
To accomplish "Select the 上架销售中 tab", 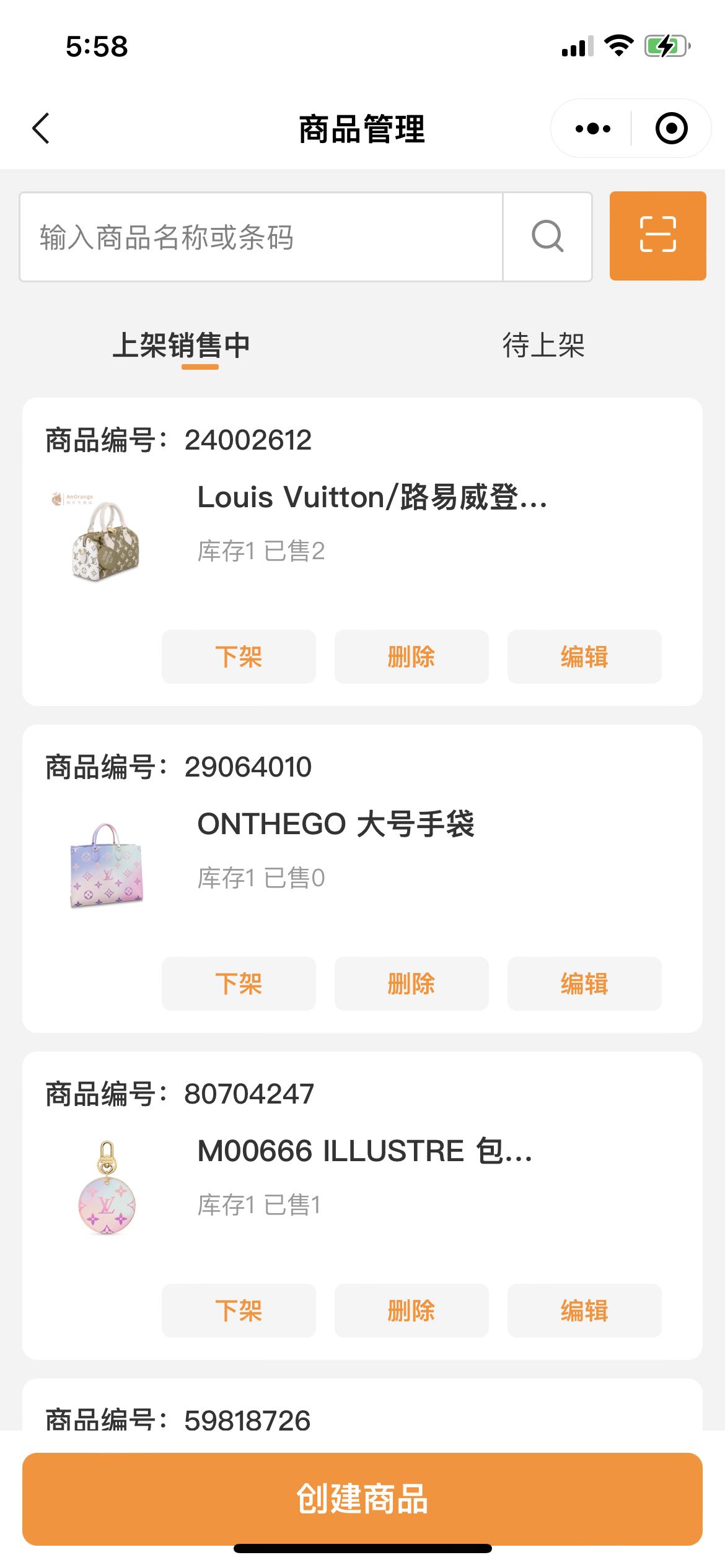I will (x=181, y=346).
